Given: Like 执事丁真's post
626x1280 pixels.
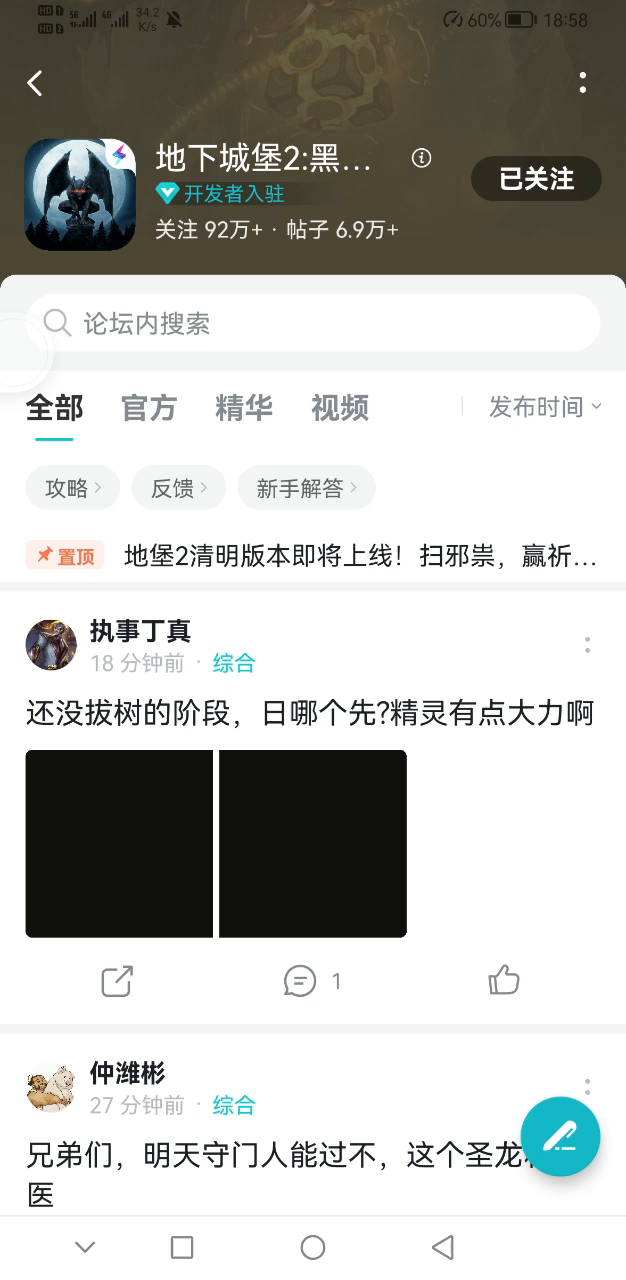Looking at the screenshot, I should pos(504,981).
